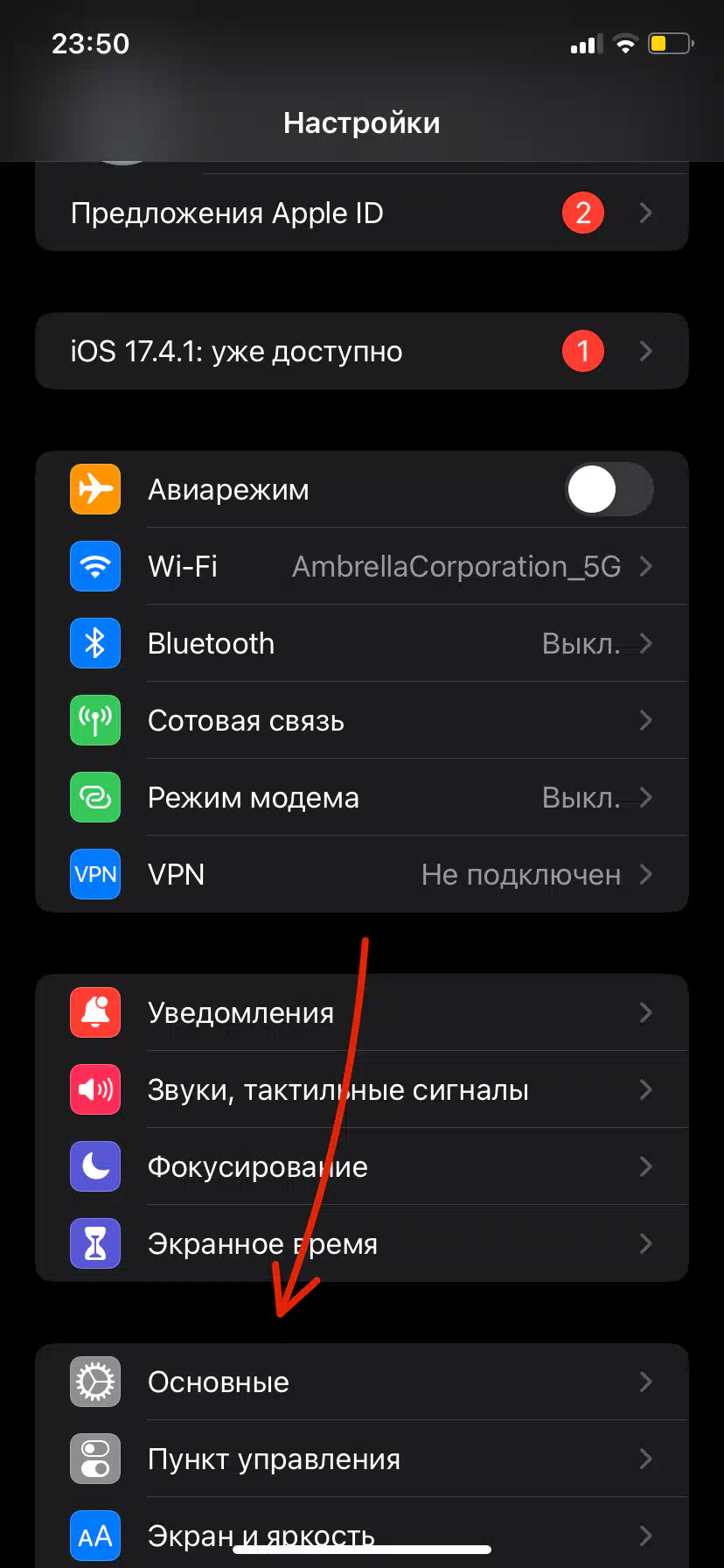Open Bluetooth settings

[362, 643]
